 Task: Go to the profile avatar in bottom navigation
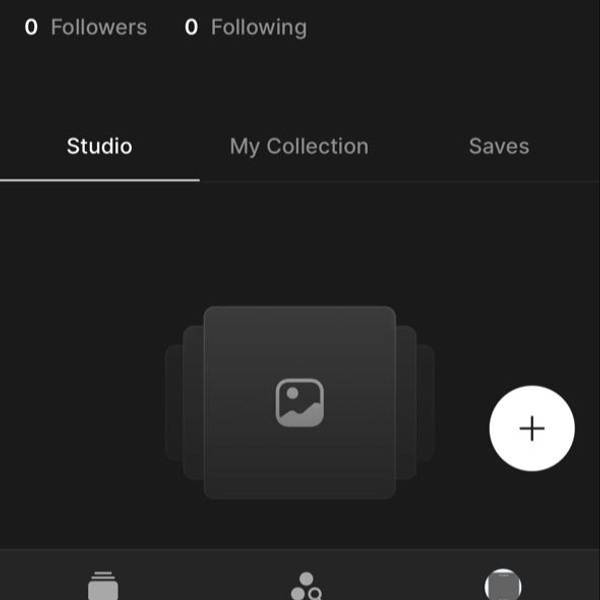pos(502,586)
